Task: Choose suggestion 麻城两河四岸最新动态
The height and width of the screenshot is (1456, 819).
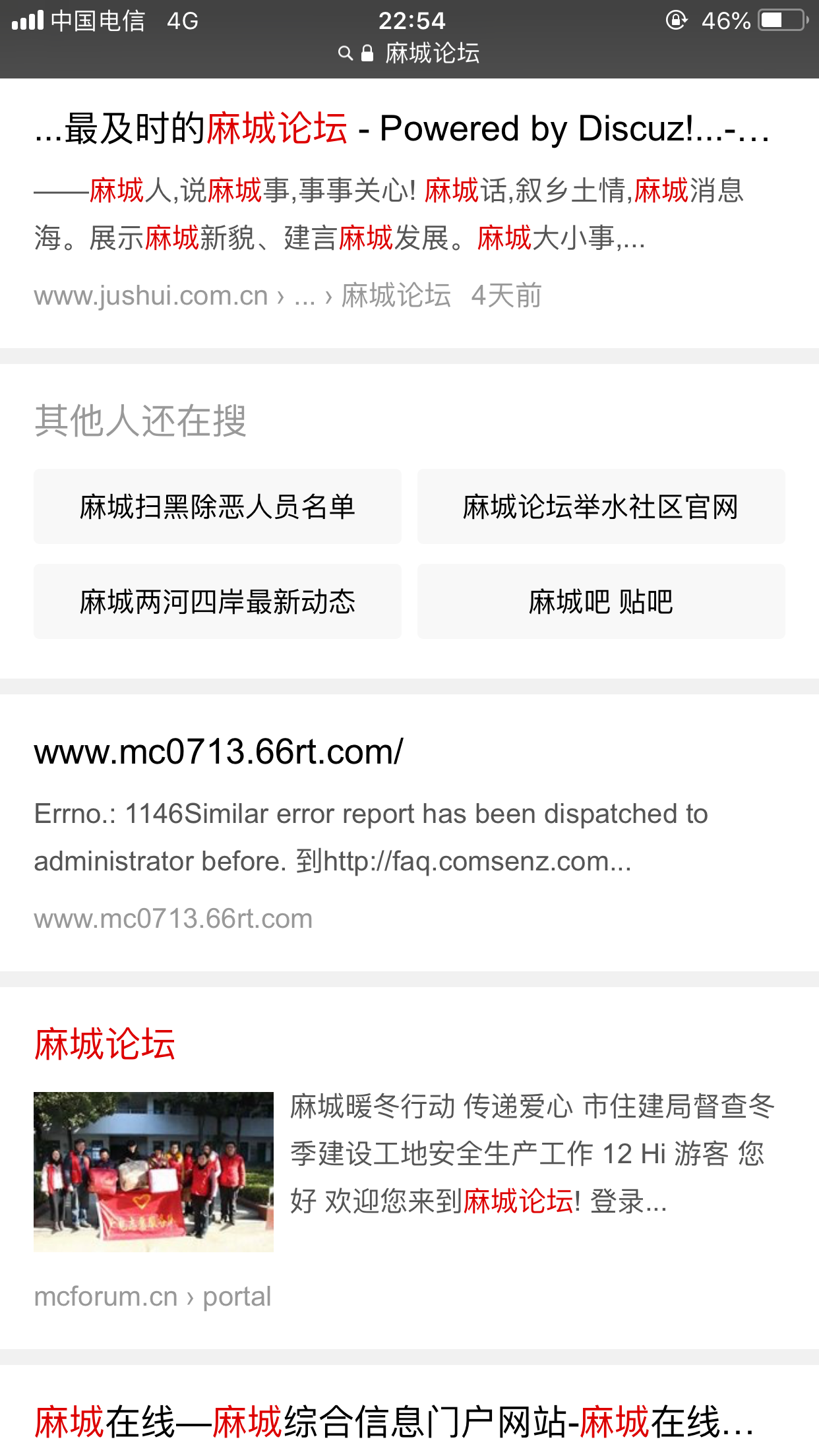Action: pyautogui.click(x=217, y=601)
